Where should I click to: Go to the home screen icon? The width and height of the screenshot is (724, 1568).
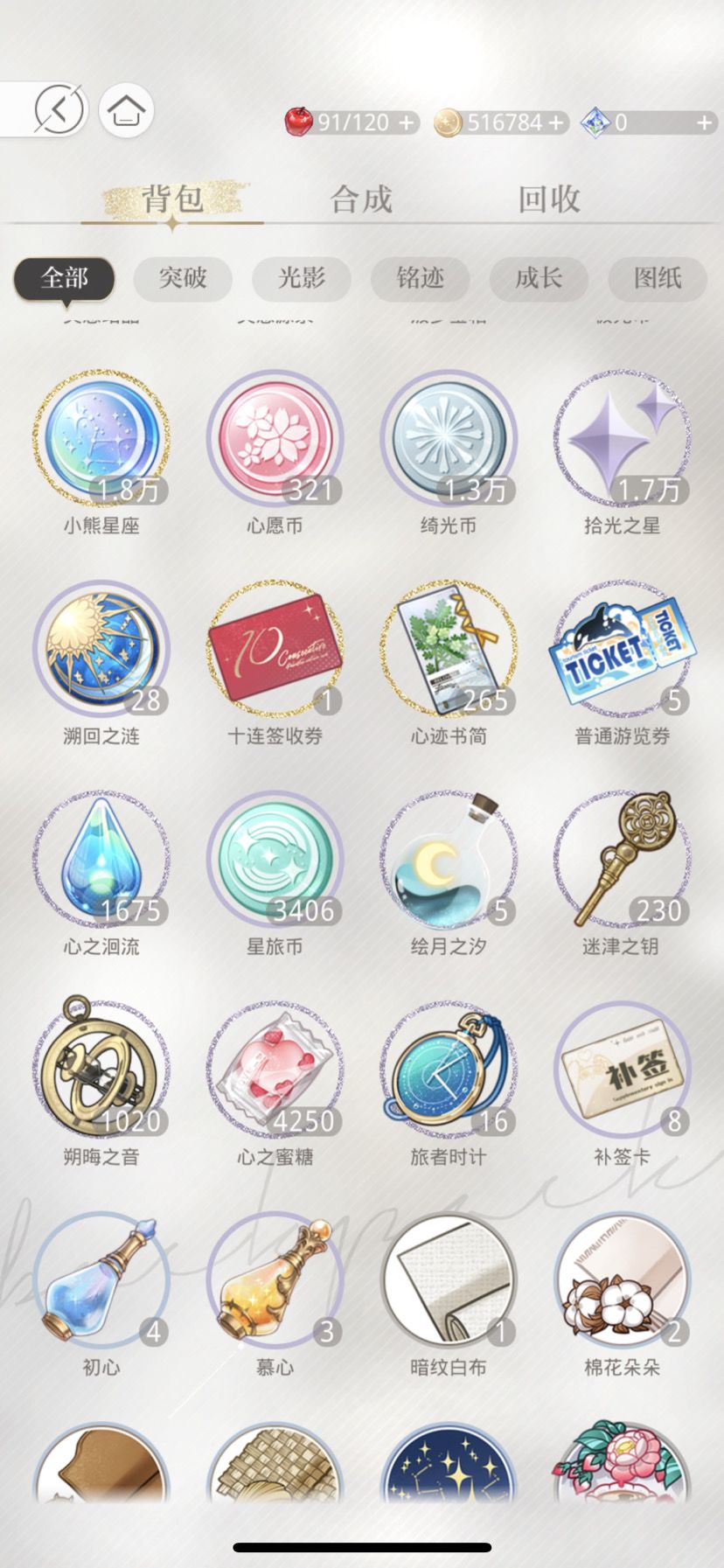[x=127, y=110]
